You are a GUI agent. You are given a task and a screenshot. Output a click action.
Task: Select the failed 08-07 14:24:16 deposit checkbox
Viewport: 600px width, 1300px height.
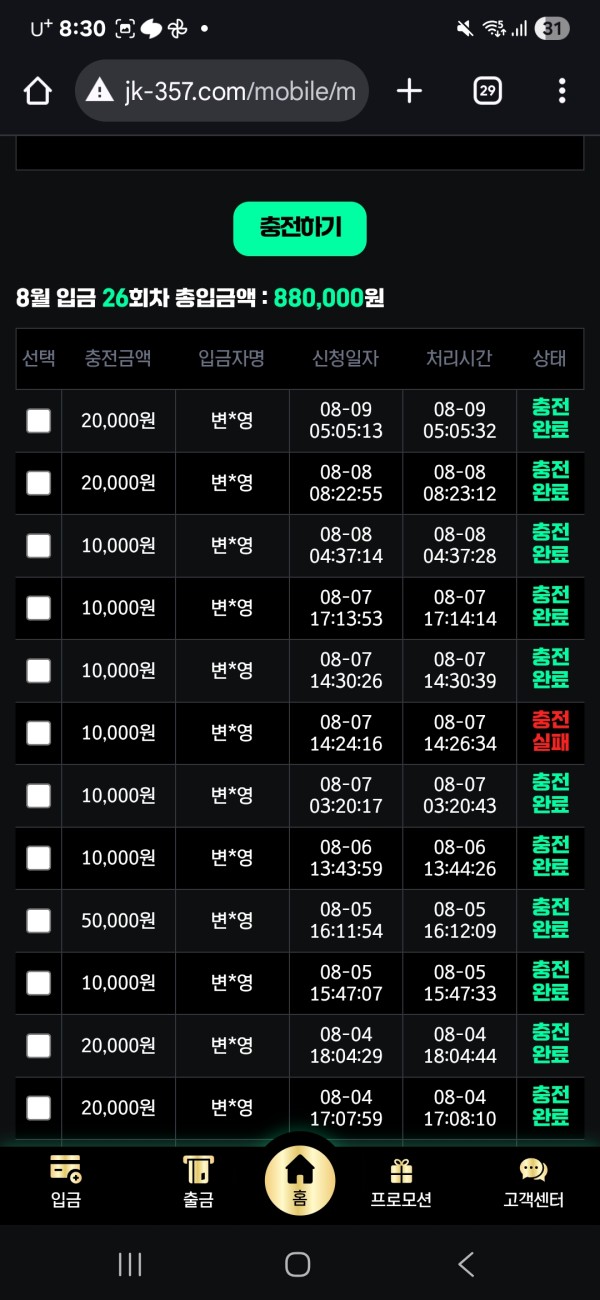point(38,733)
